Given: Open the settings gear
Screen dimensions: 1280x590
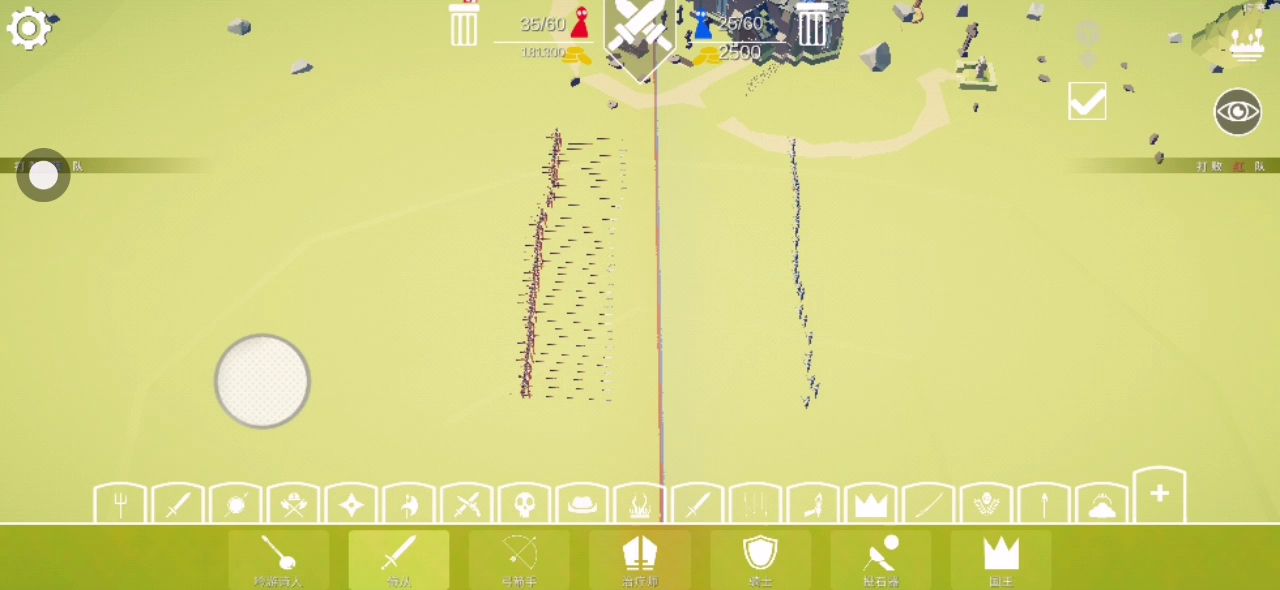Looking at the screenshot, I should click(x=28, y=28).
